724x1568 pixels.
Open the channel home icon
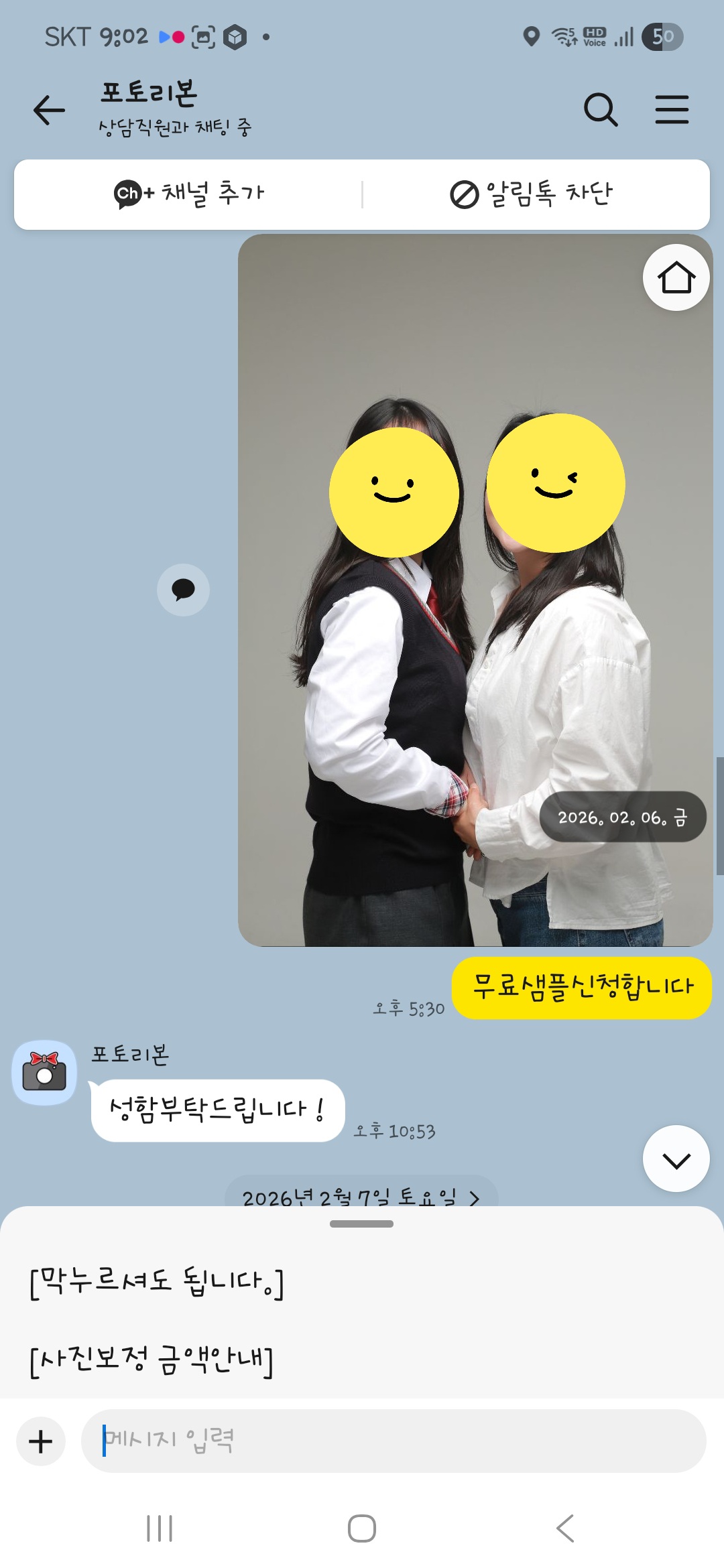click(676, 277)
